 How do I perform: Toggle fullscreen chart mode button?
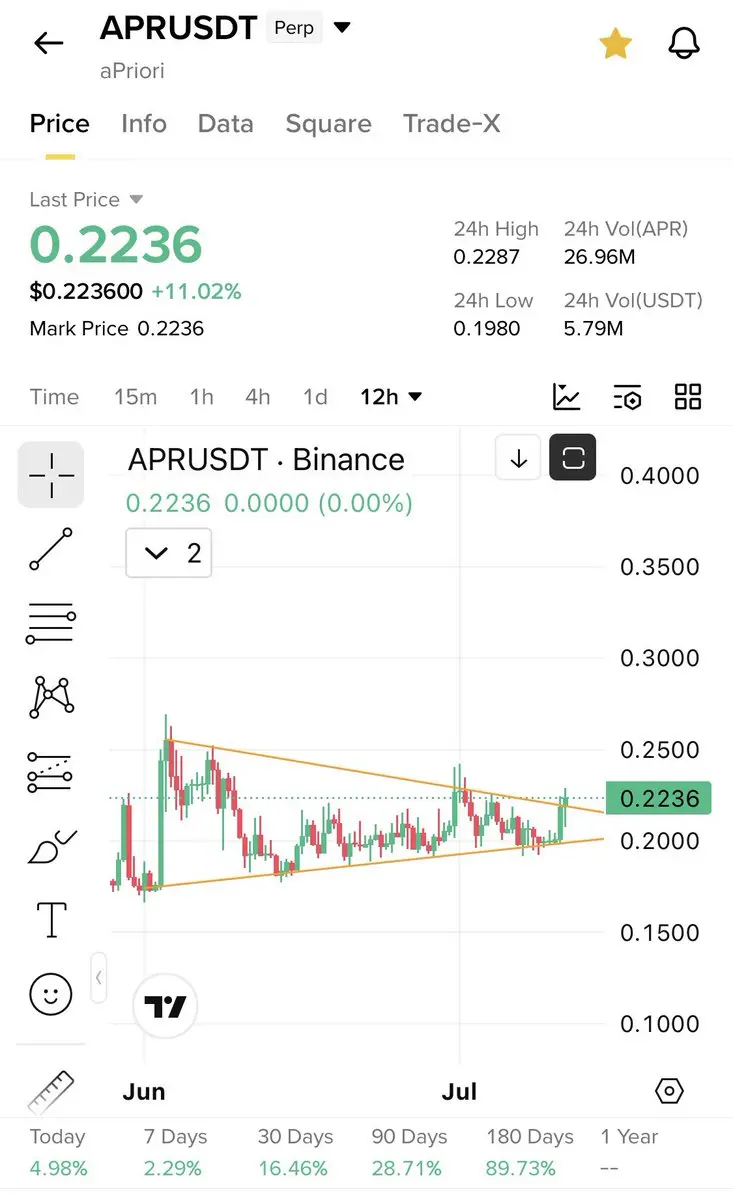(573, 459)
